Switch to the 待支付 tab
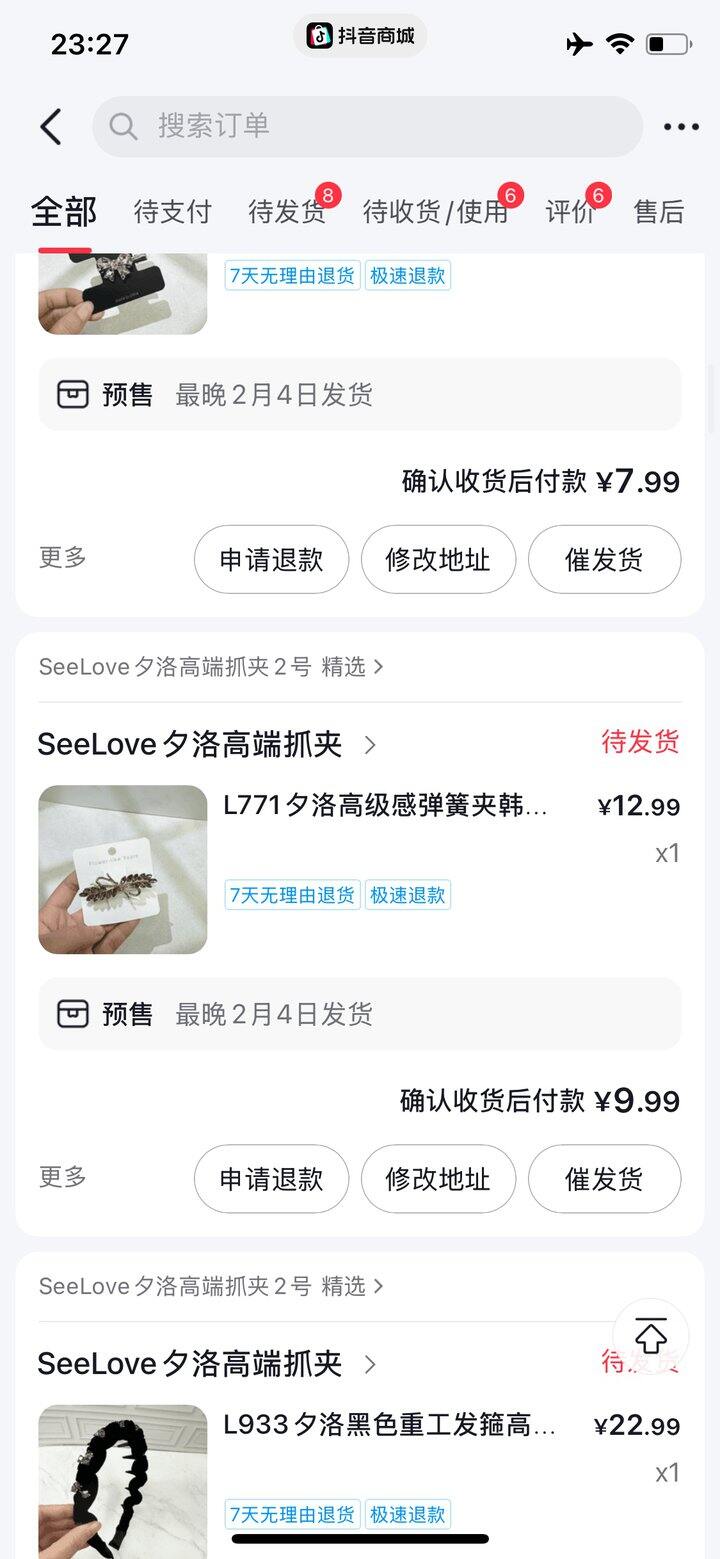720x1559 pixels. (173, 212)
